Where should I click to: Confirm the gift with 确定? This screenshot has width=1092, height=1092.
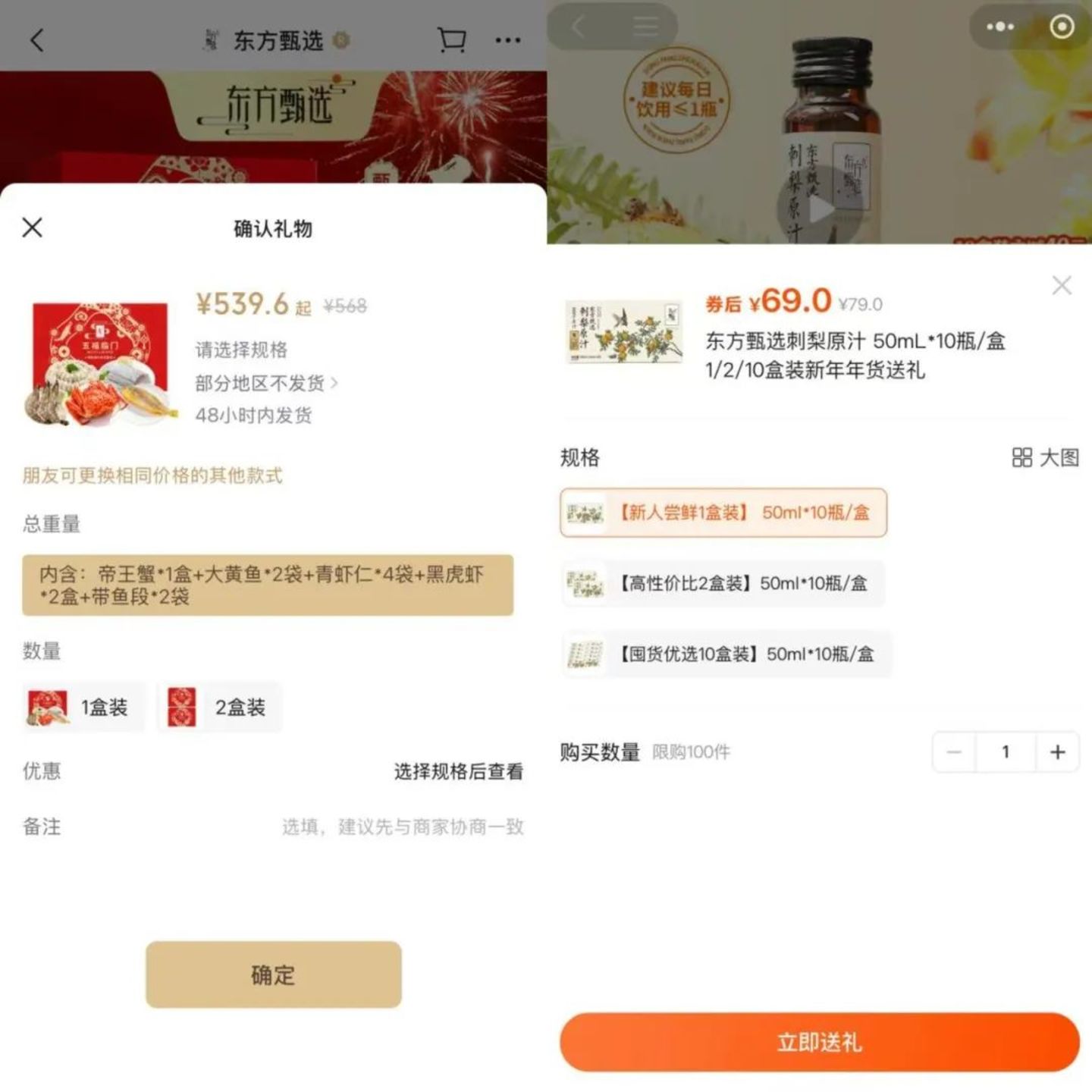(x=273, y=974)
